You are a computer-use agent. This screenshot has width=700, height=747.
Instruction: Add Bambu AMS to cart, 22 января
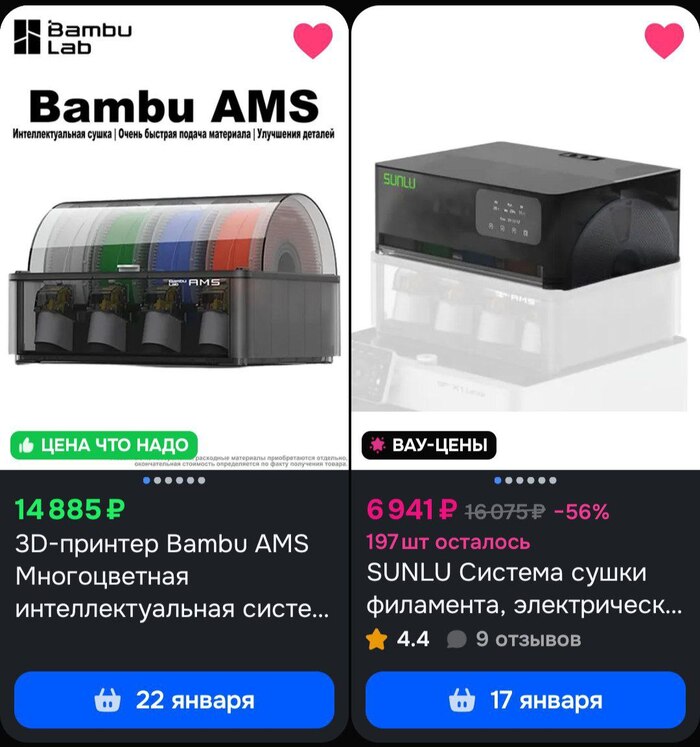174,700
